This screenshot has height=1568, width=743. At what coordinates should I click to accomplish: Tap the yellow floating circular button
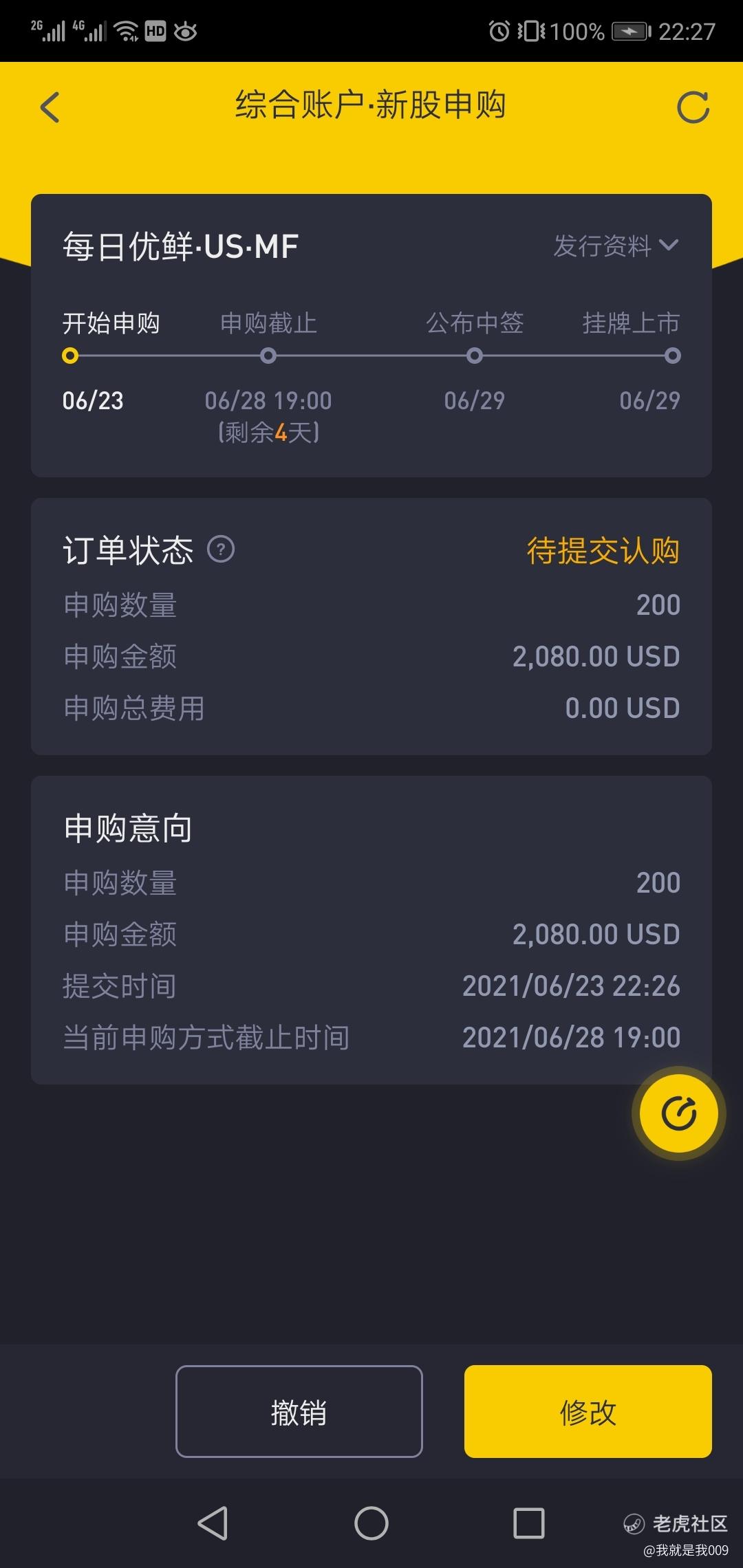click(x=678, y=1113)
